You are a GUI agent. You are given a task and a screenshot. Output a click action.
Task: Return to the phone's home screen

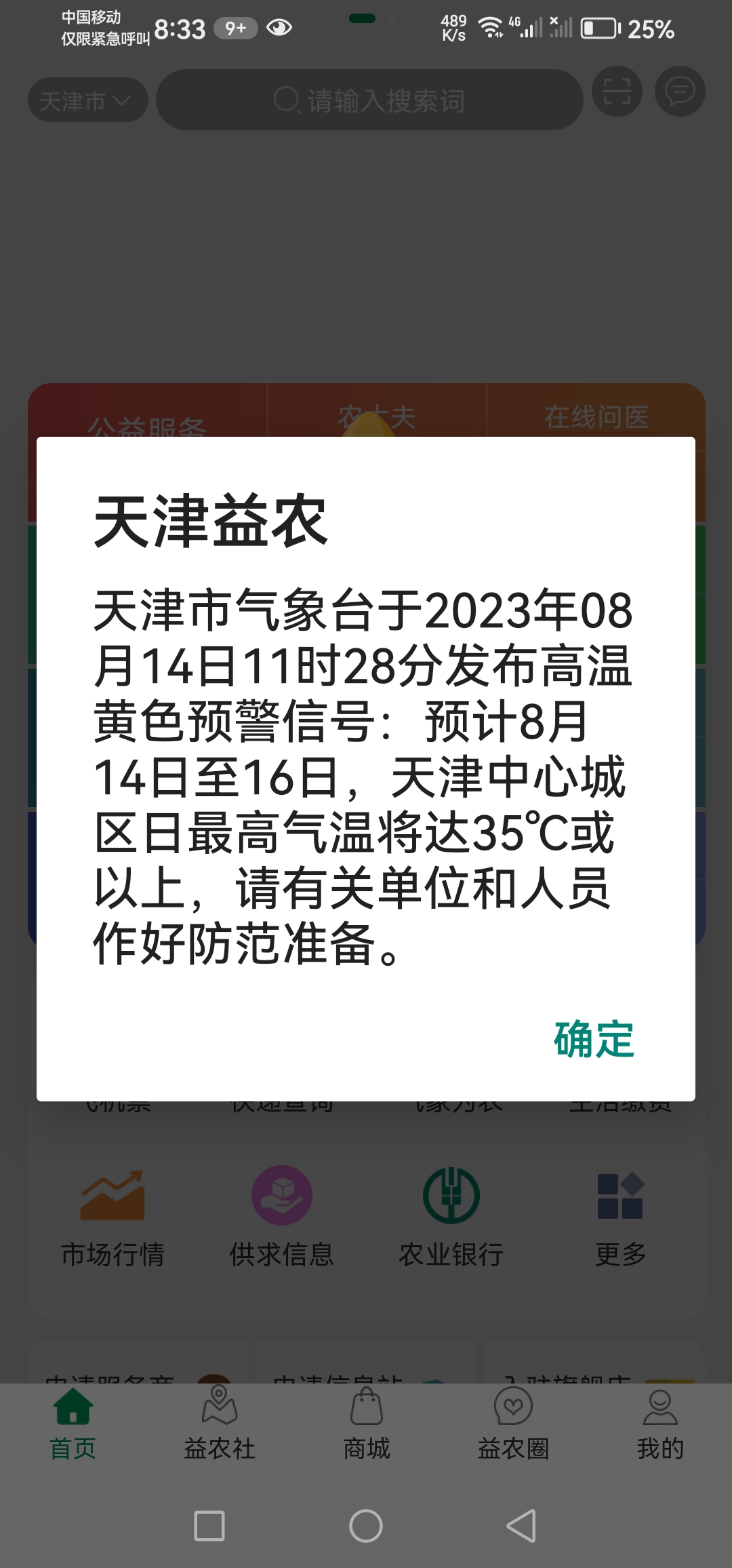coord(366,1526)
